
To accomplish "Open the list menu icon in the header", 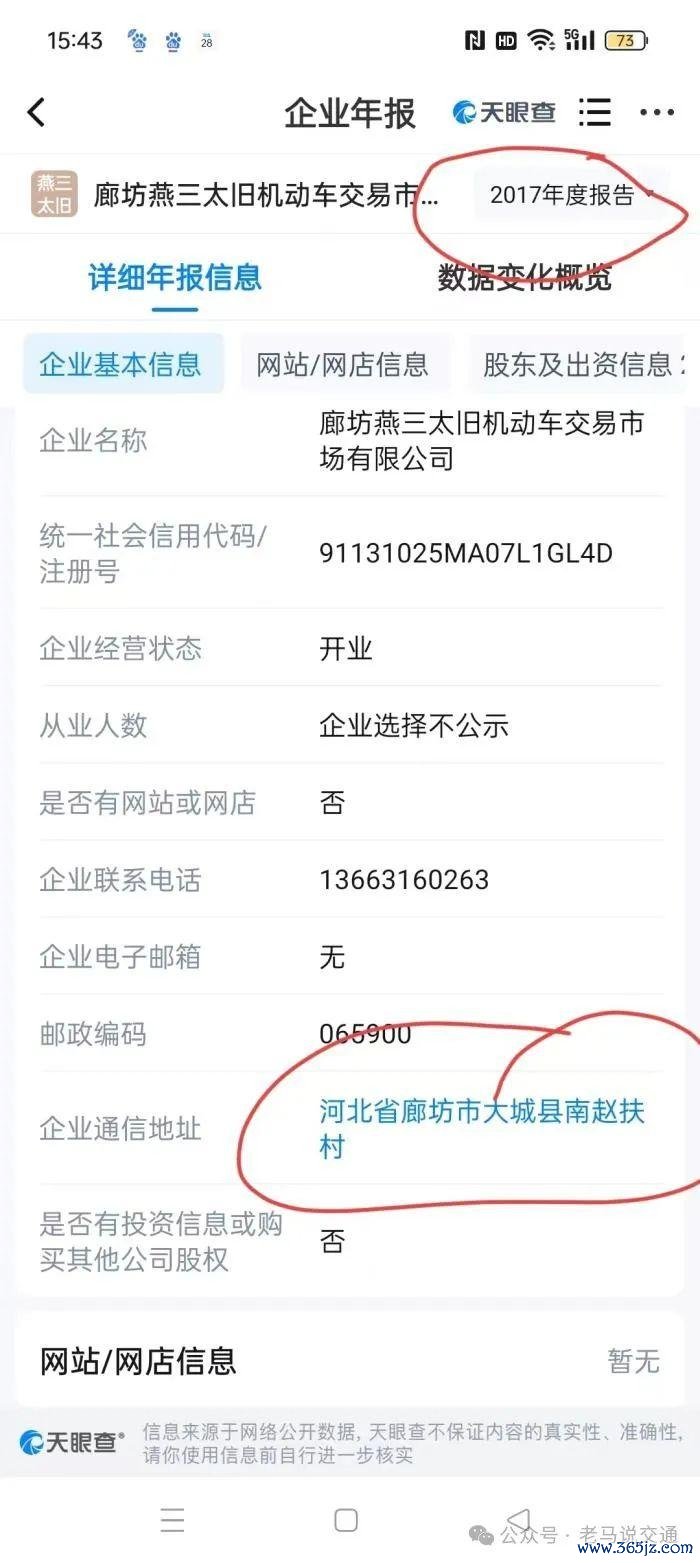I will click(x=594, y=112).
